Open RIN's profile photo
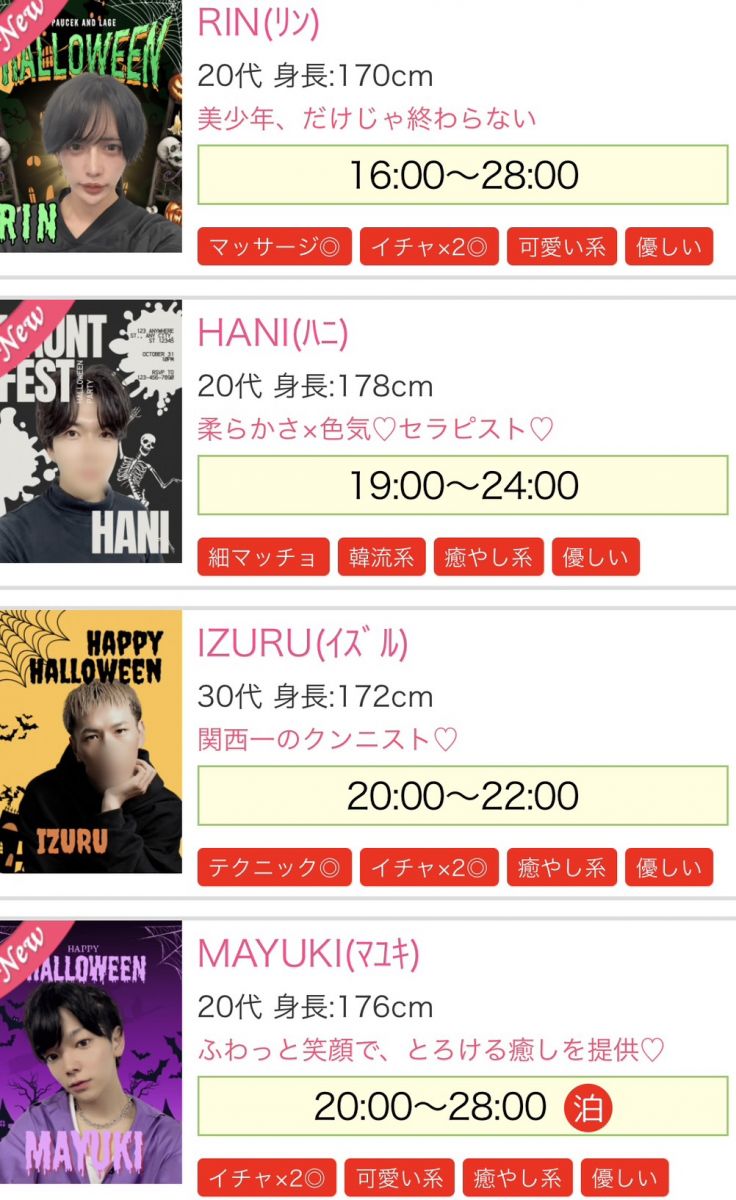The width and height of the screenshot is (736, 1200). (x=90, y=125)
